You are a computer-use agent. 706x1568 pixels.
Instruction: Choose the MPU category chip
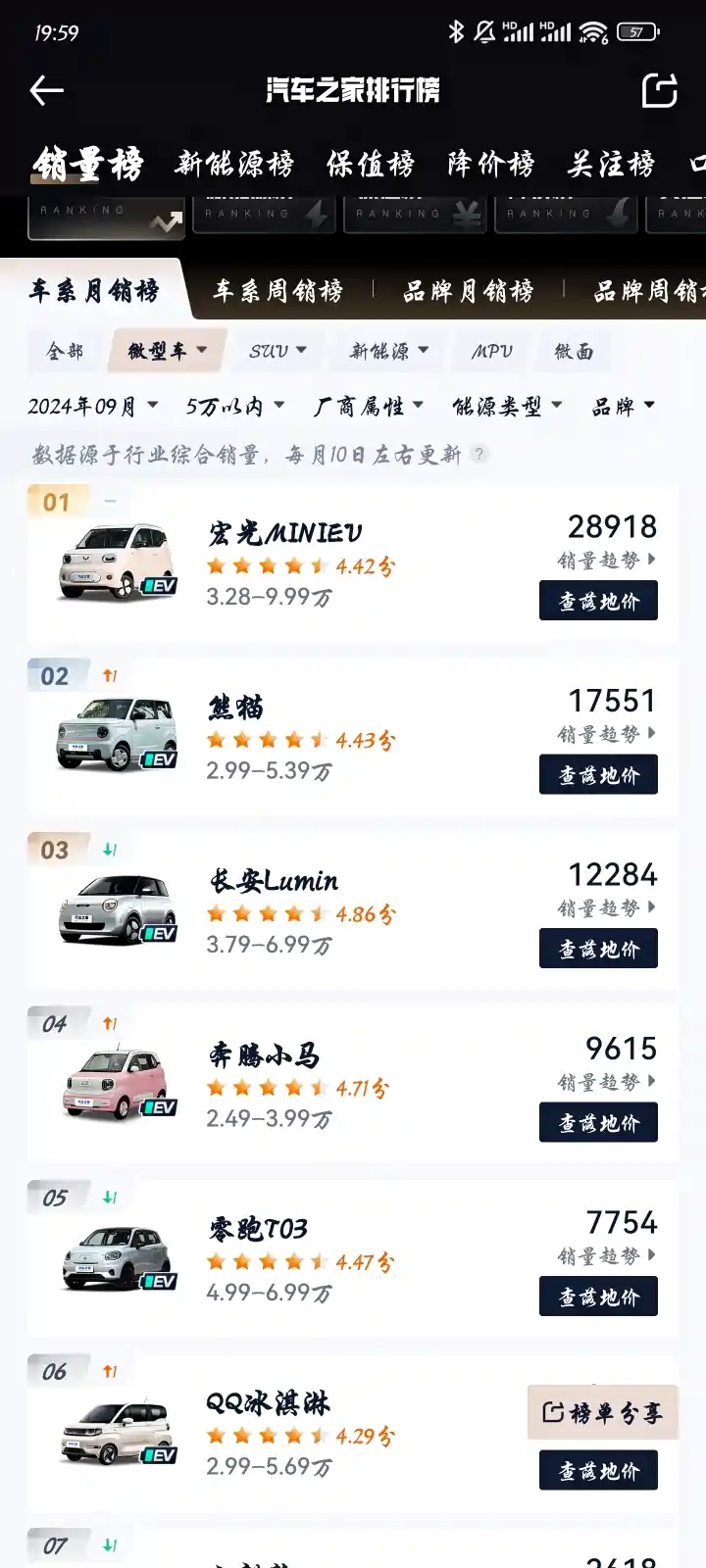click(x=492, y=351)
